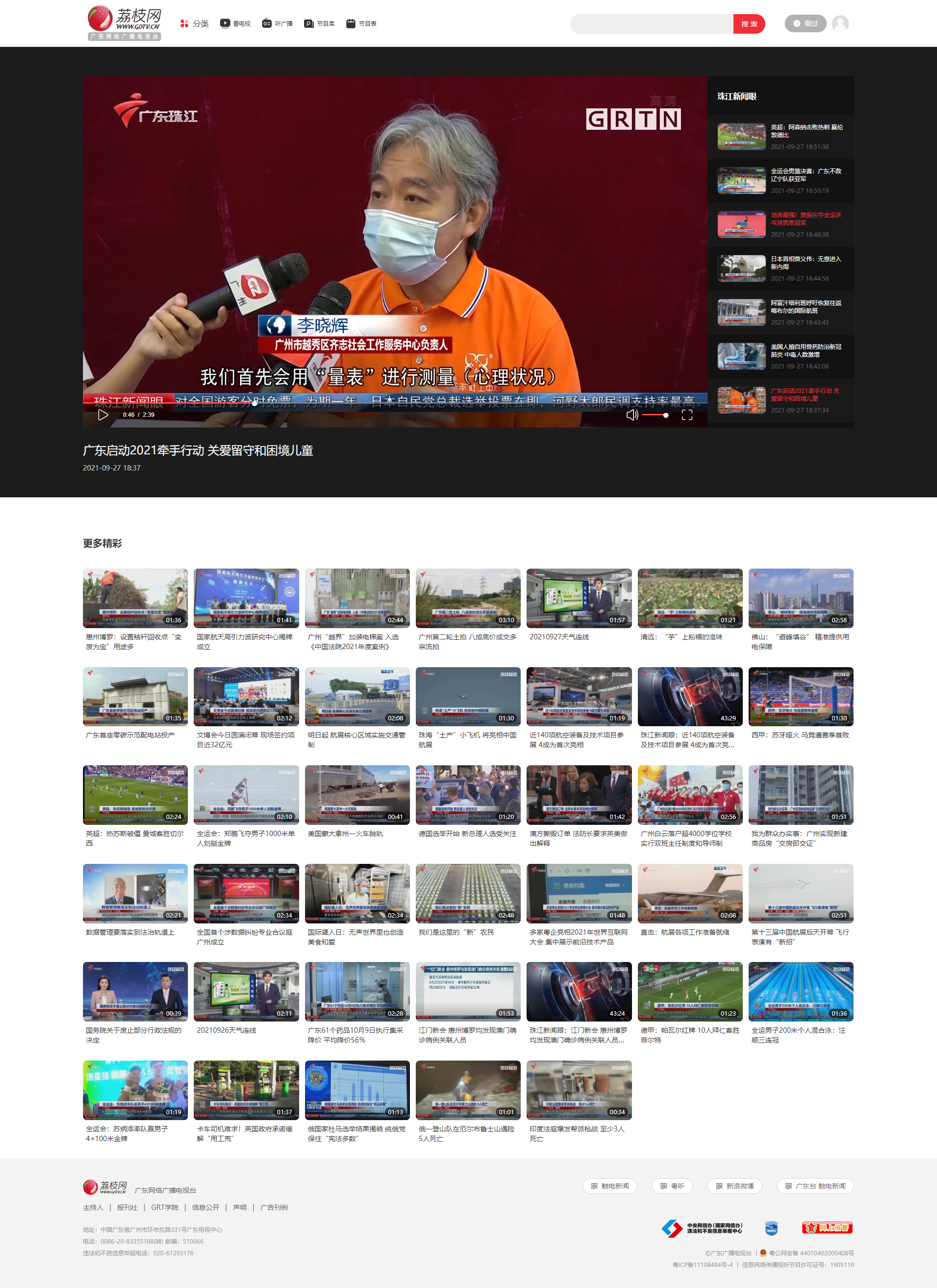Open the user profile avatar

840,24
